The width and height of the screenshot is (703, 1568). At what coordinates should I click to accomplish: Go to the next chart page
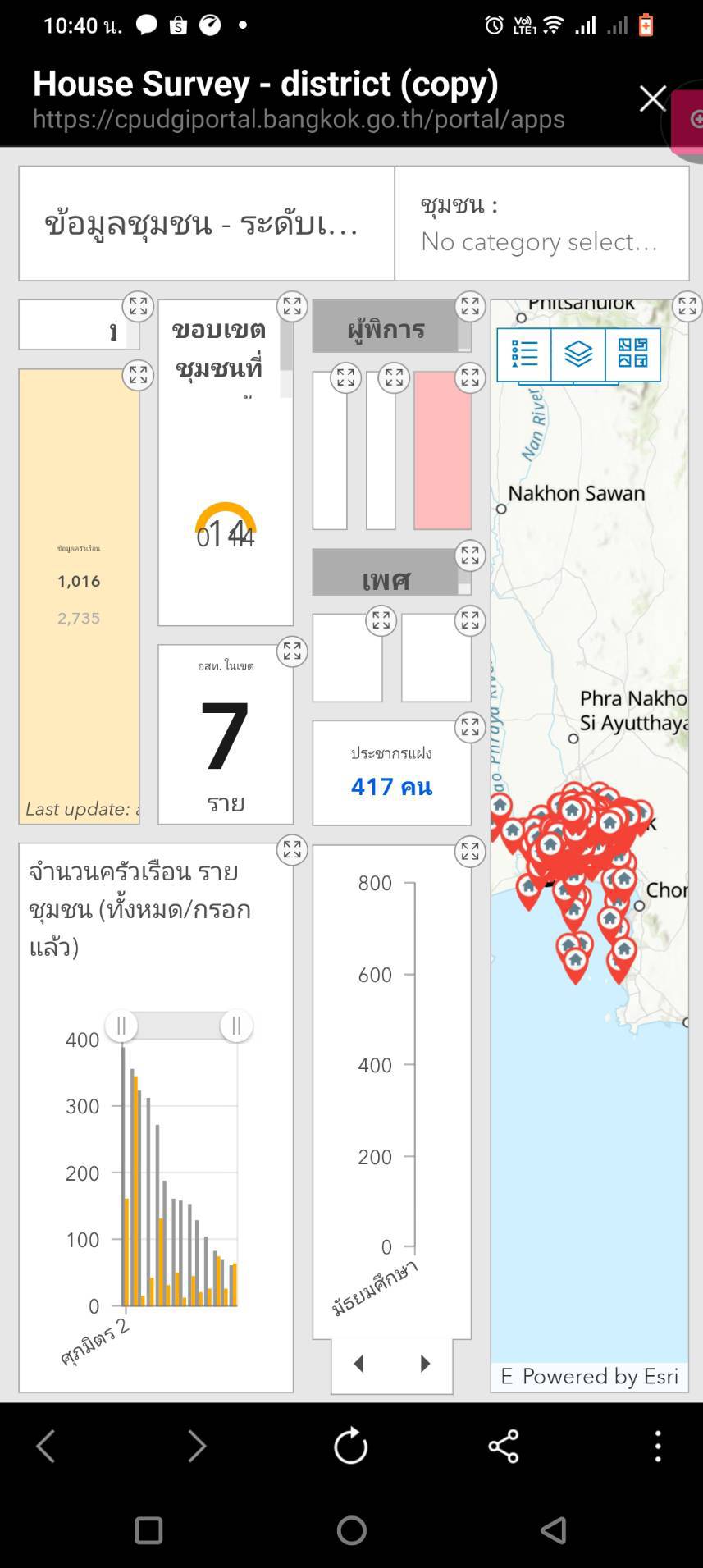point(425,1364)
